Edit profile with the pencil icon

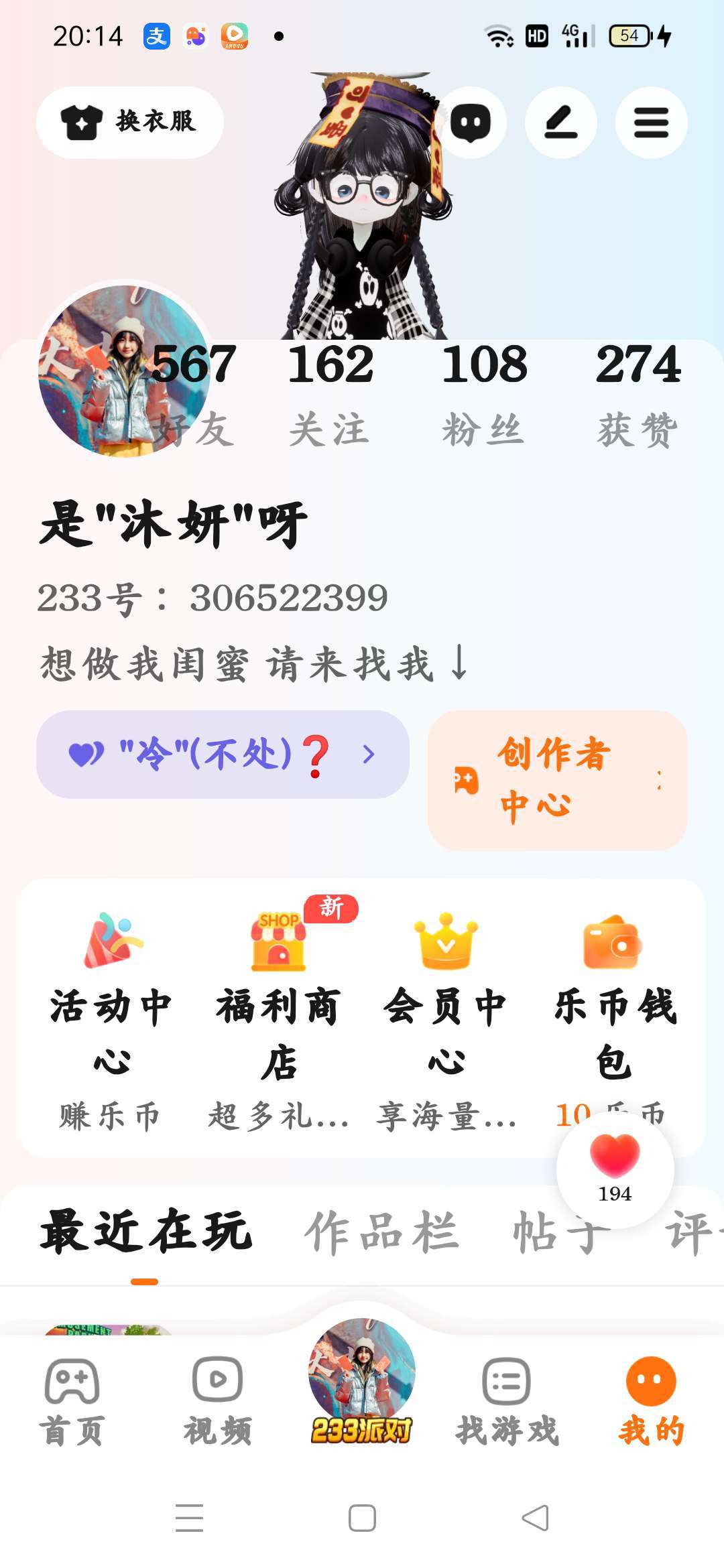pos(560,123)
